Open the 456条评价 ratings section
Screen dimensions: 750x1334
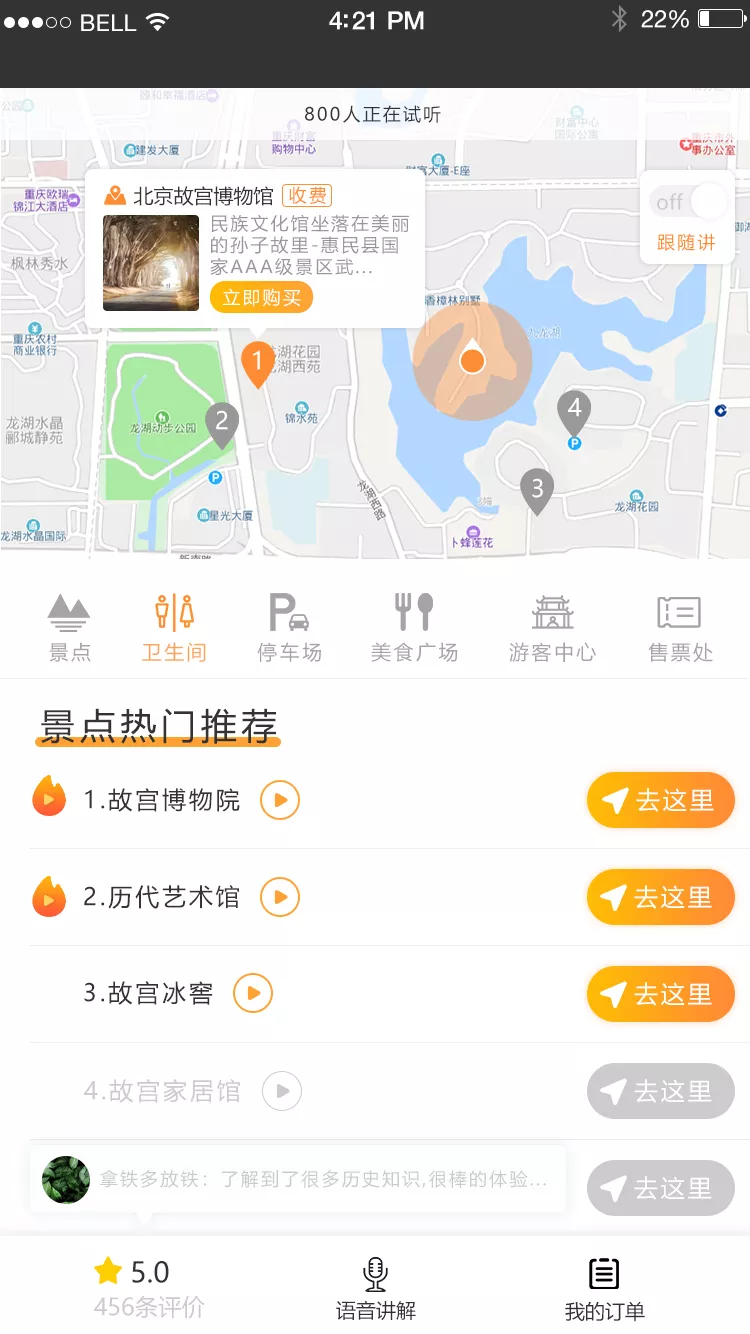[148, 1290]
